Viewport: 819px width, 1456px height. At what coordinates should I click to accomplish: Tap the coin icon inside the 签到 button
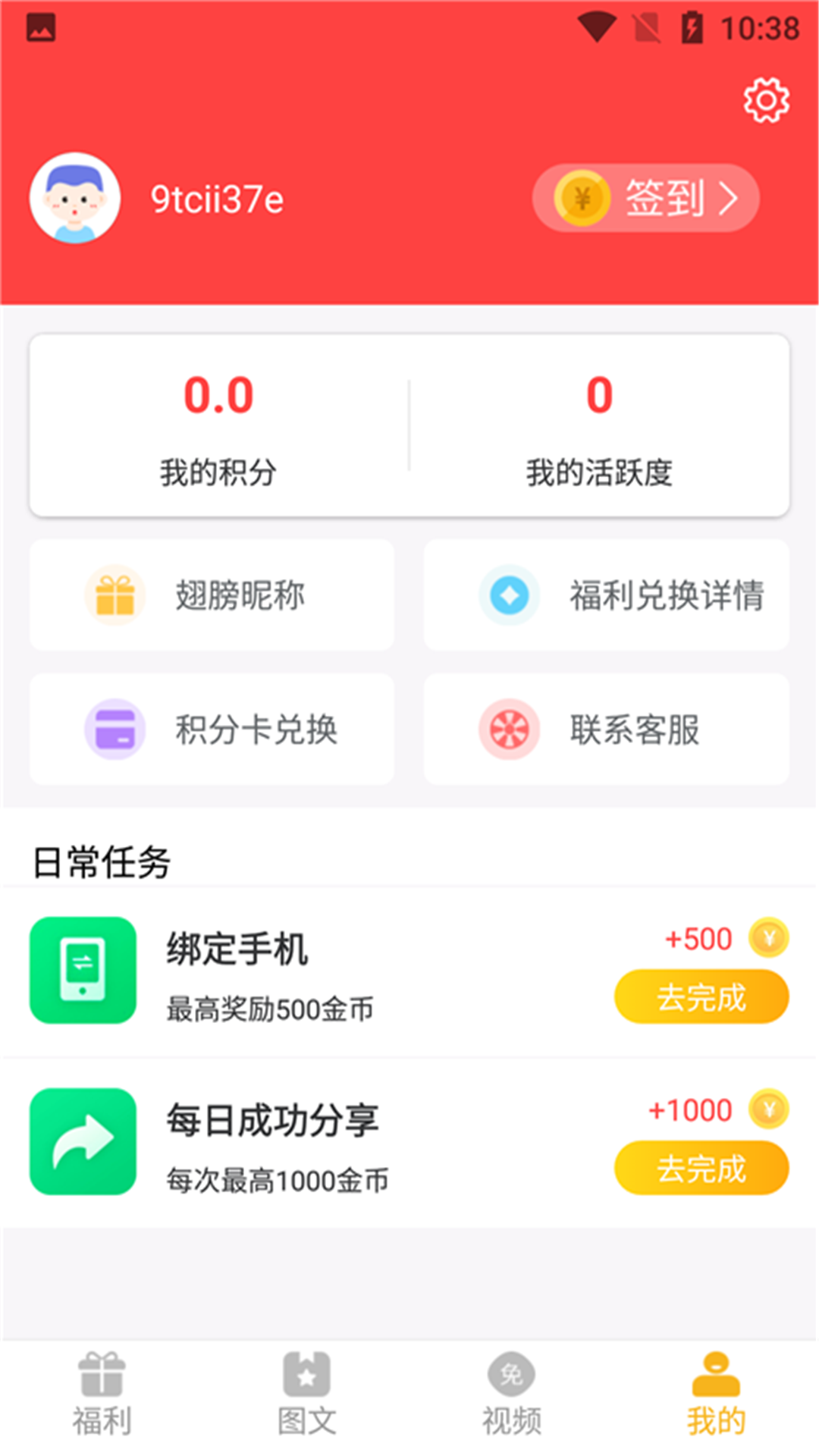pyautogui.click(x=582, y=198)
